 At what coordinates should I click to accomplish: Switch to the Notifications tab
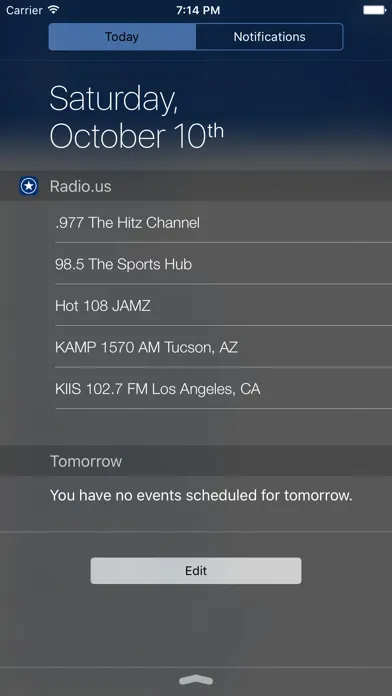click(269, 37)
